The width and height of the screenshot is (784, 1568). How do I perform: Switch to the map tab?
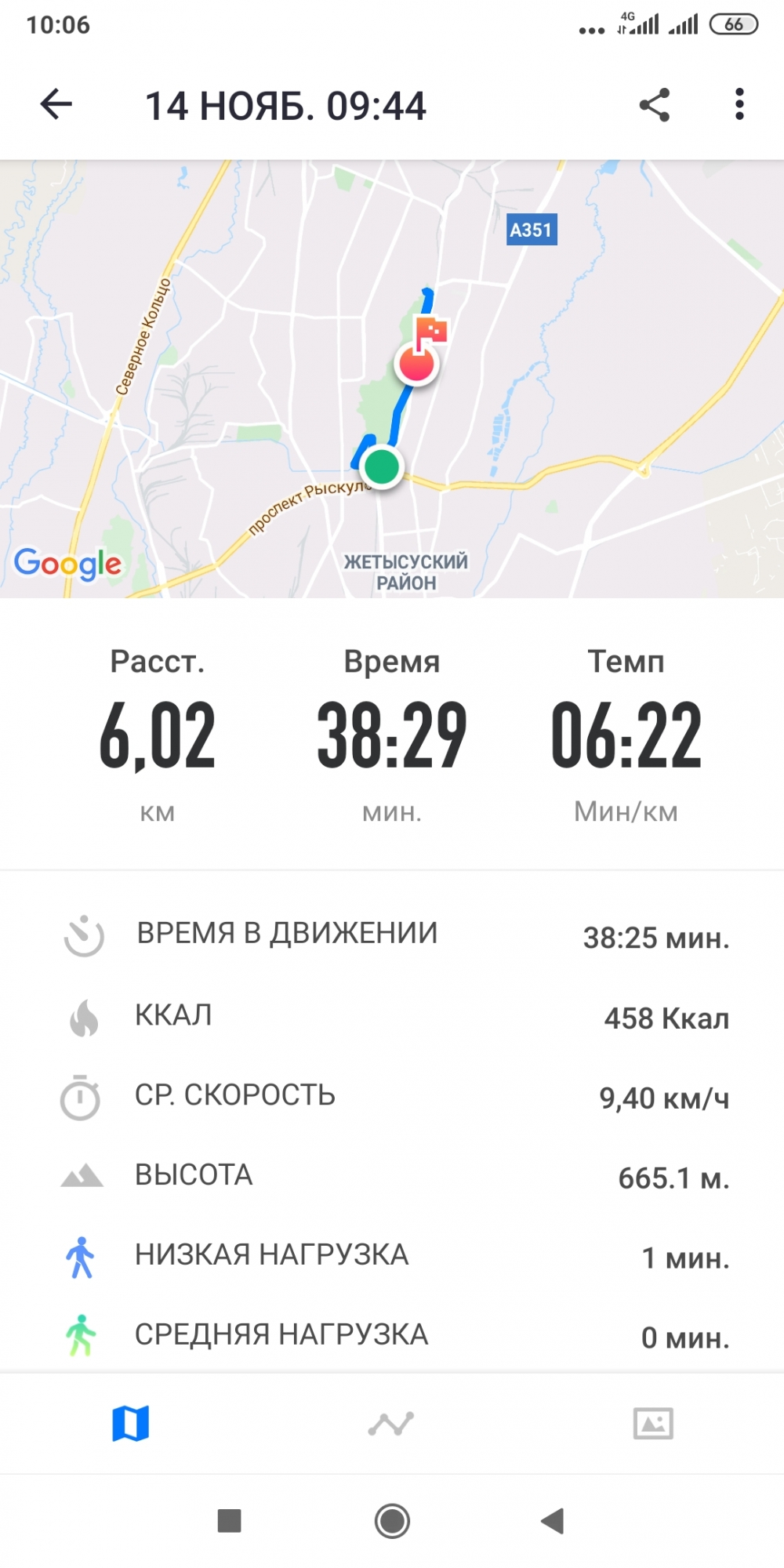131,1423
